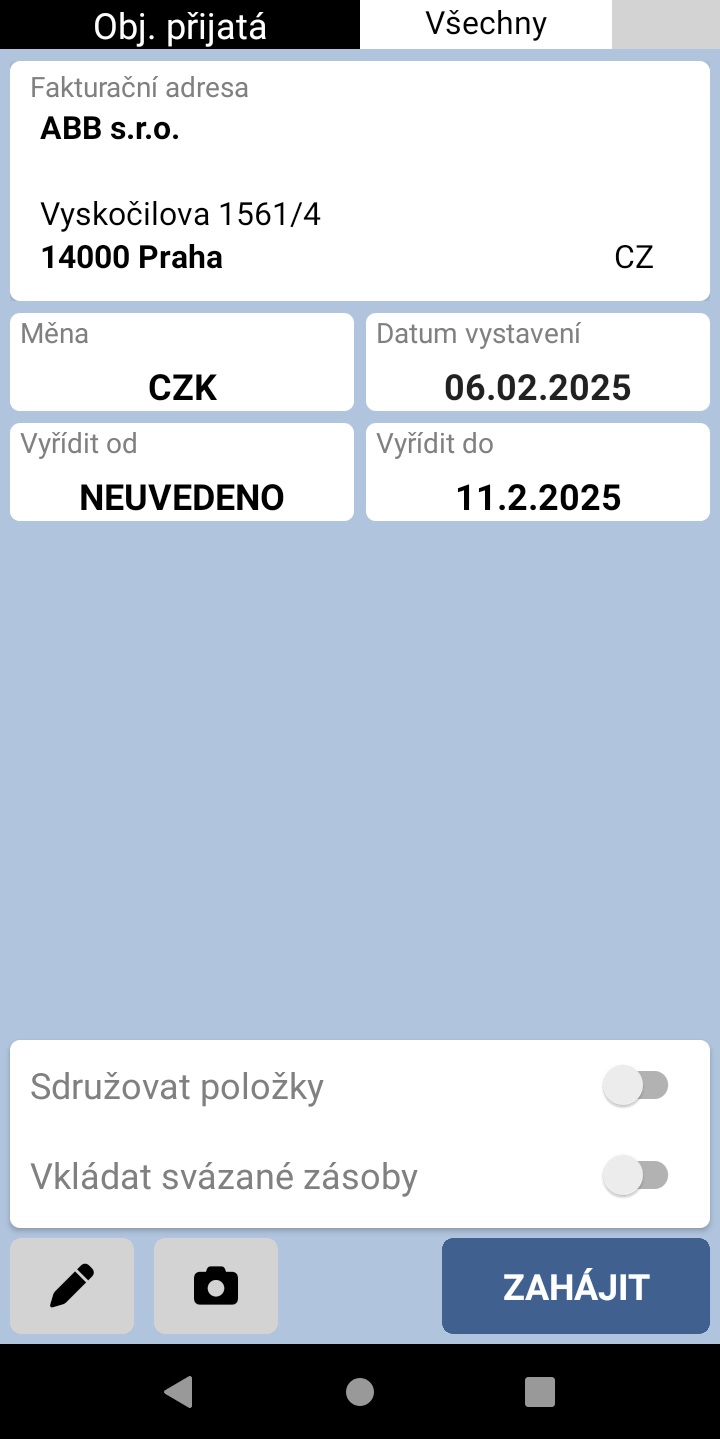Open the camera button
Viewport: 720px width, 1439px height.
[x=216, y=1286]
